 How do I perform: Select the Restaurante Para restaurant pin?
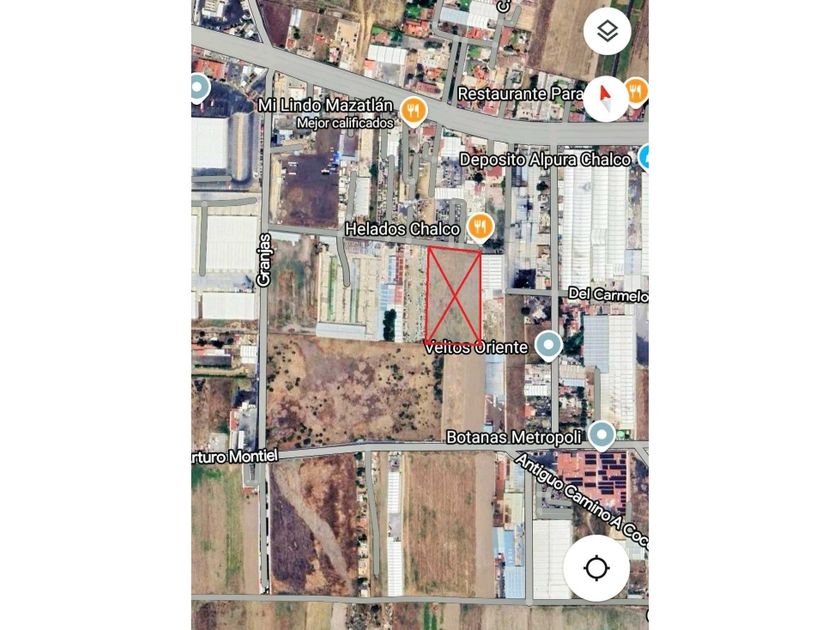636,93
